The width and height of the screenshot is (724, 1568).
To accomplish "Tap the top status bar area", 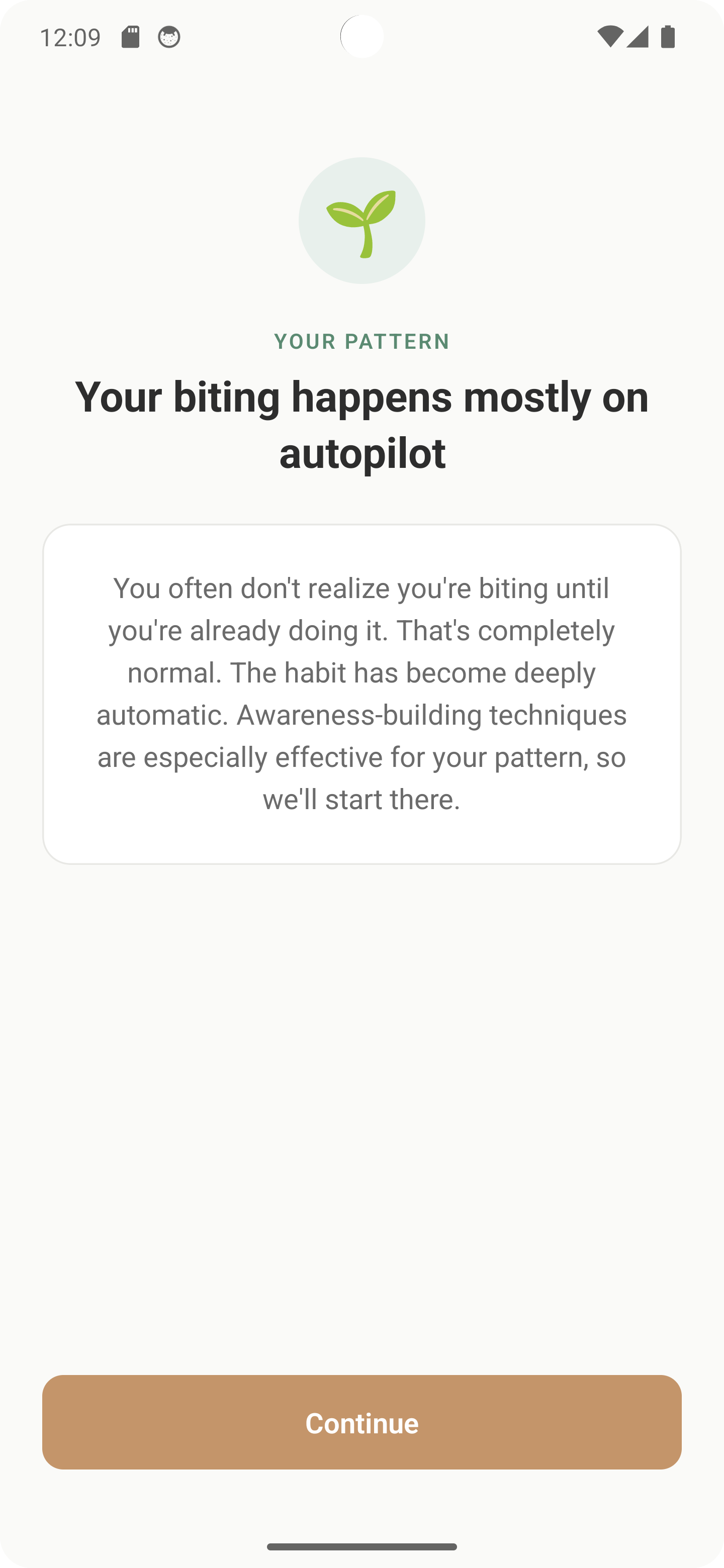I will point(361,37).
